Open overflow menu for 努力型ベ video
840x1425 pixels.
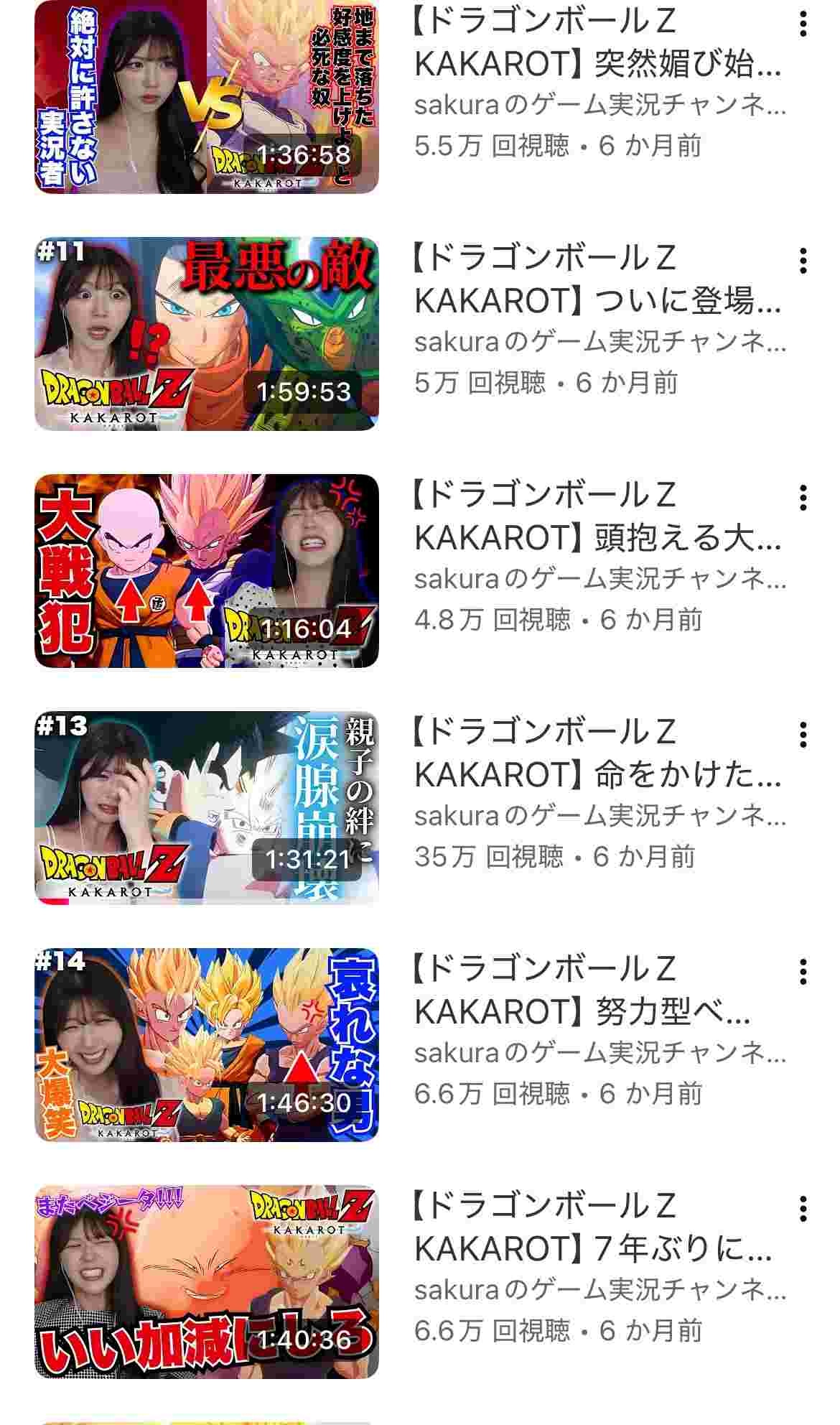pyautogui.click(x=803, y=973)
